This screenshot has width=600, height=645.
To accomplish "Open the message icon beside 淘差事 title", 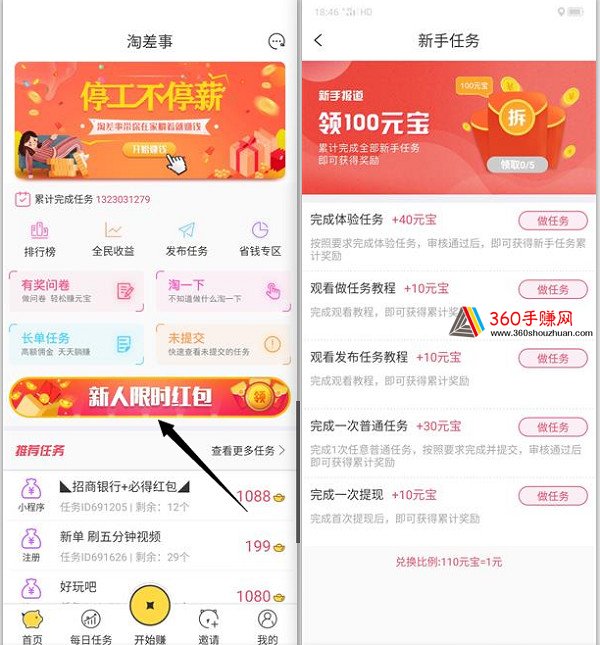I will coord(277,41).
